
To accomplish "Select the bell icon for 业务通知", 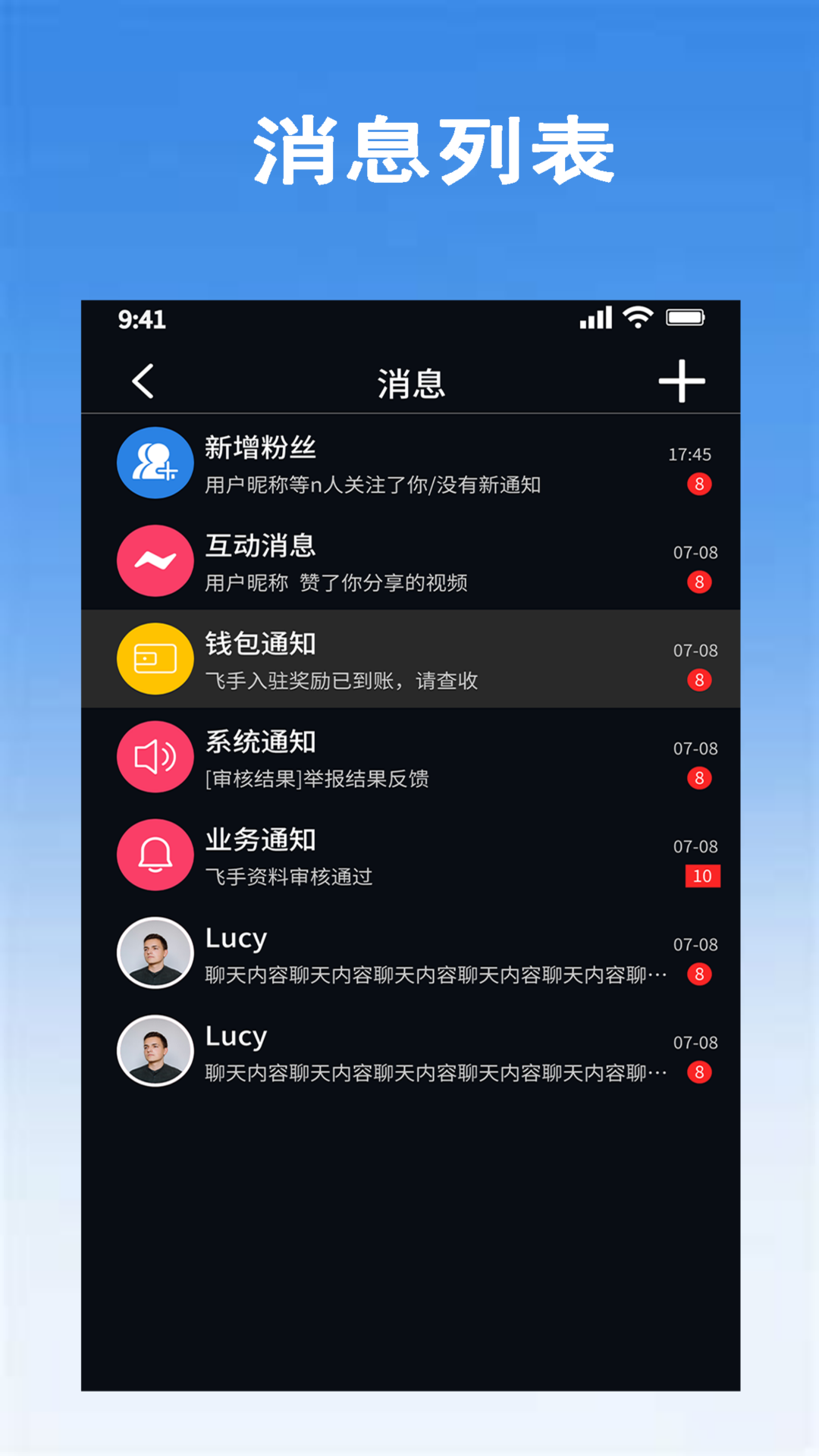I will 155,855.
